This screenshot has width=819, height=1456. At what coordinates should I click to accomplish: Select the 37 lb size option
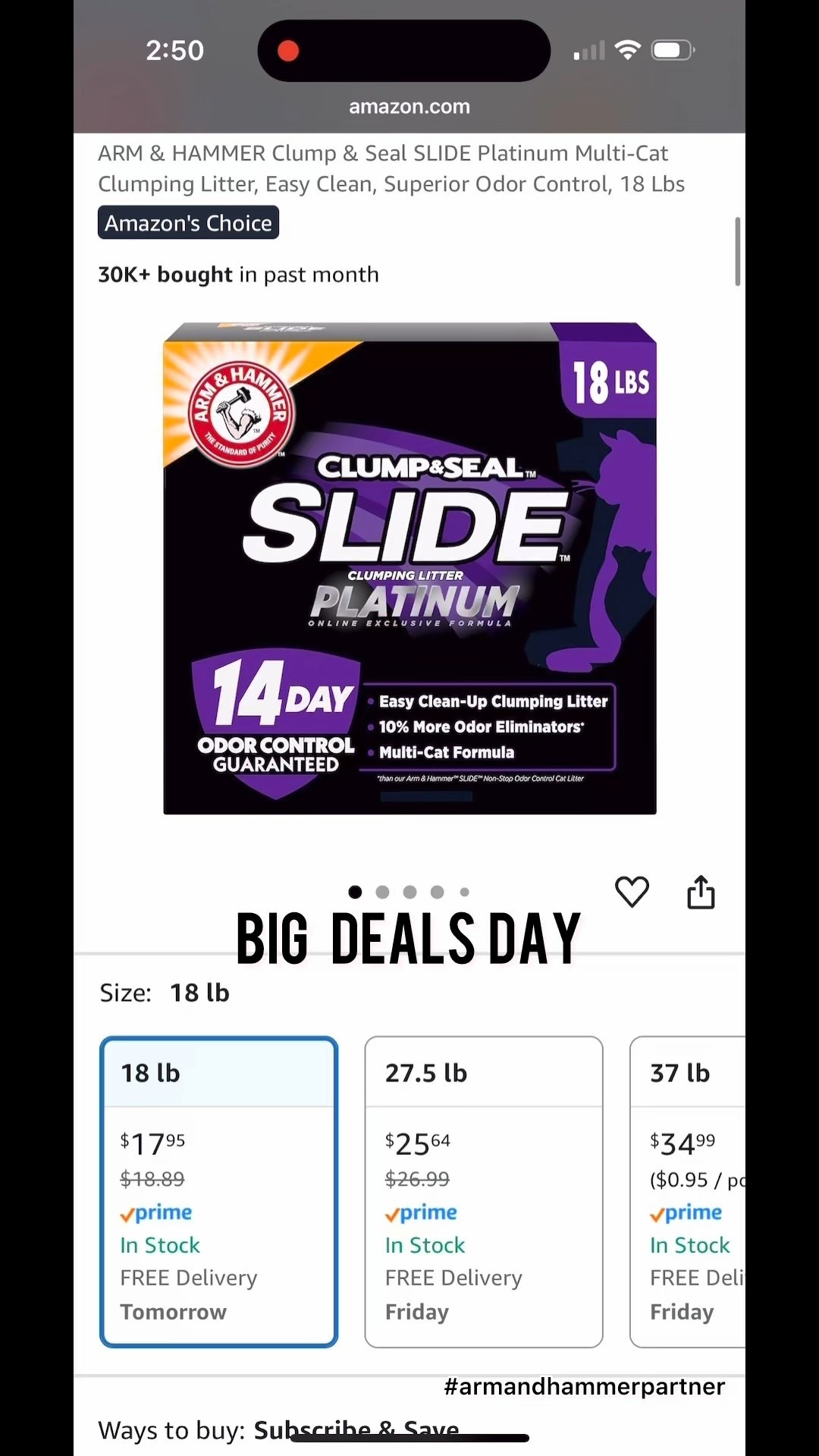[x=686, y=1191]
